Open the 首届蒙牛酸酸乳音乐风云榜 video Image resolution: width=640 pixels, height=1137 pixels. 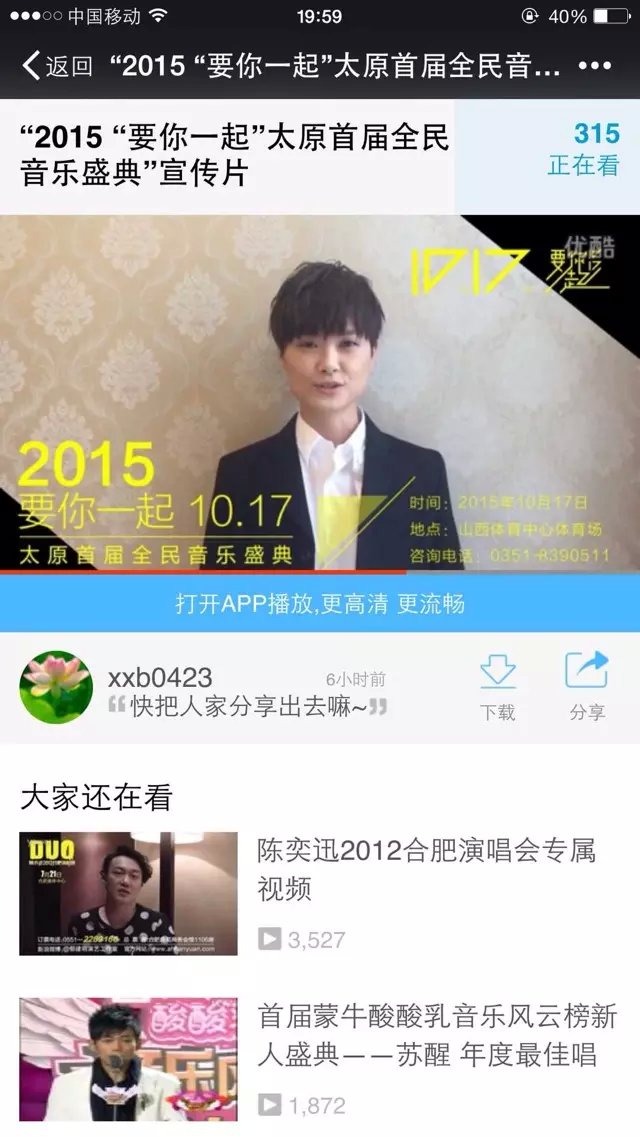(320, 1059)
